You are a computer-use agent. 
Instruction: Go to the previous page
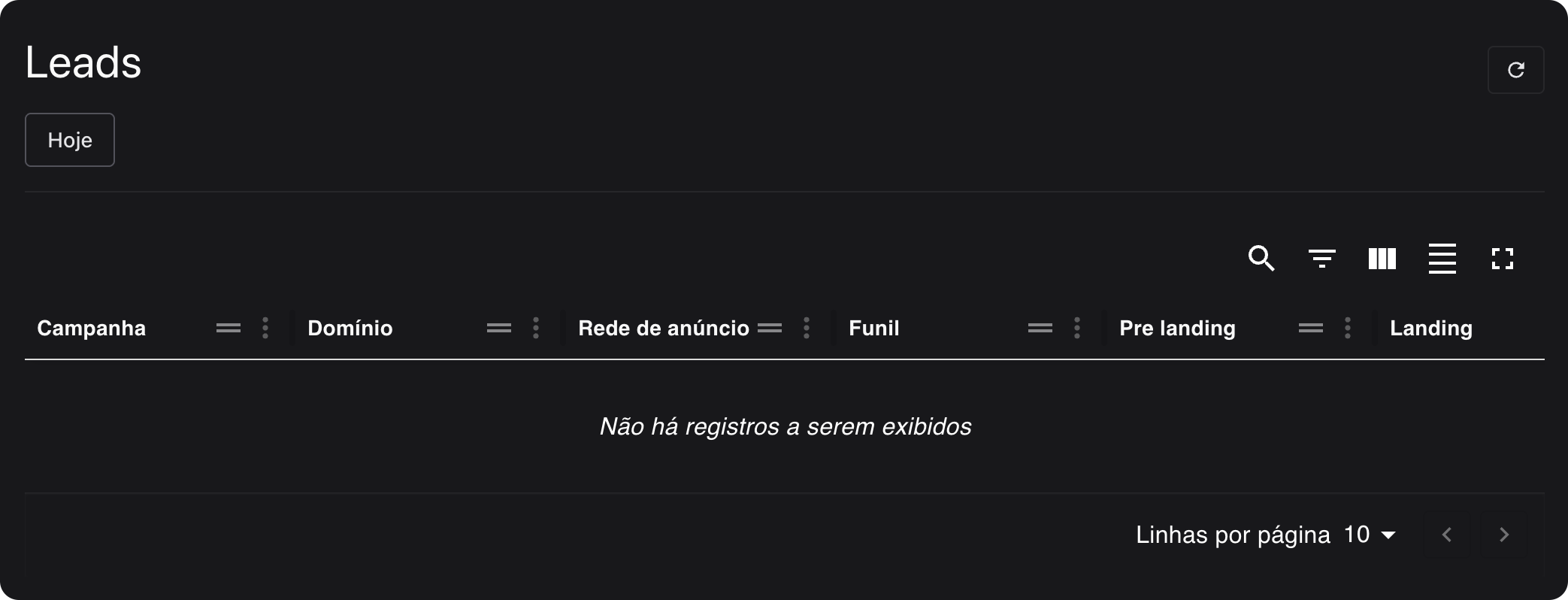pos(1447,535)
